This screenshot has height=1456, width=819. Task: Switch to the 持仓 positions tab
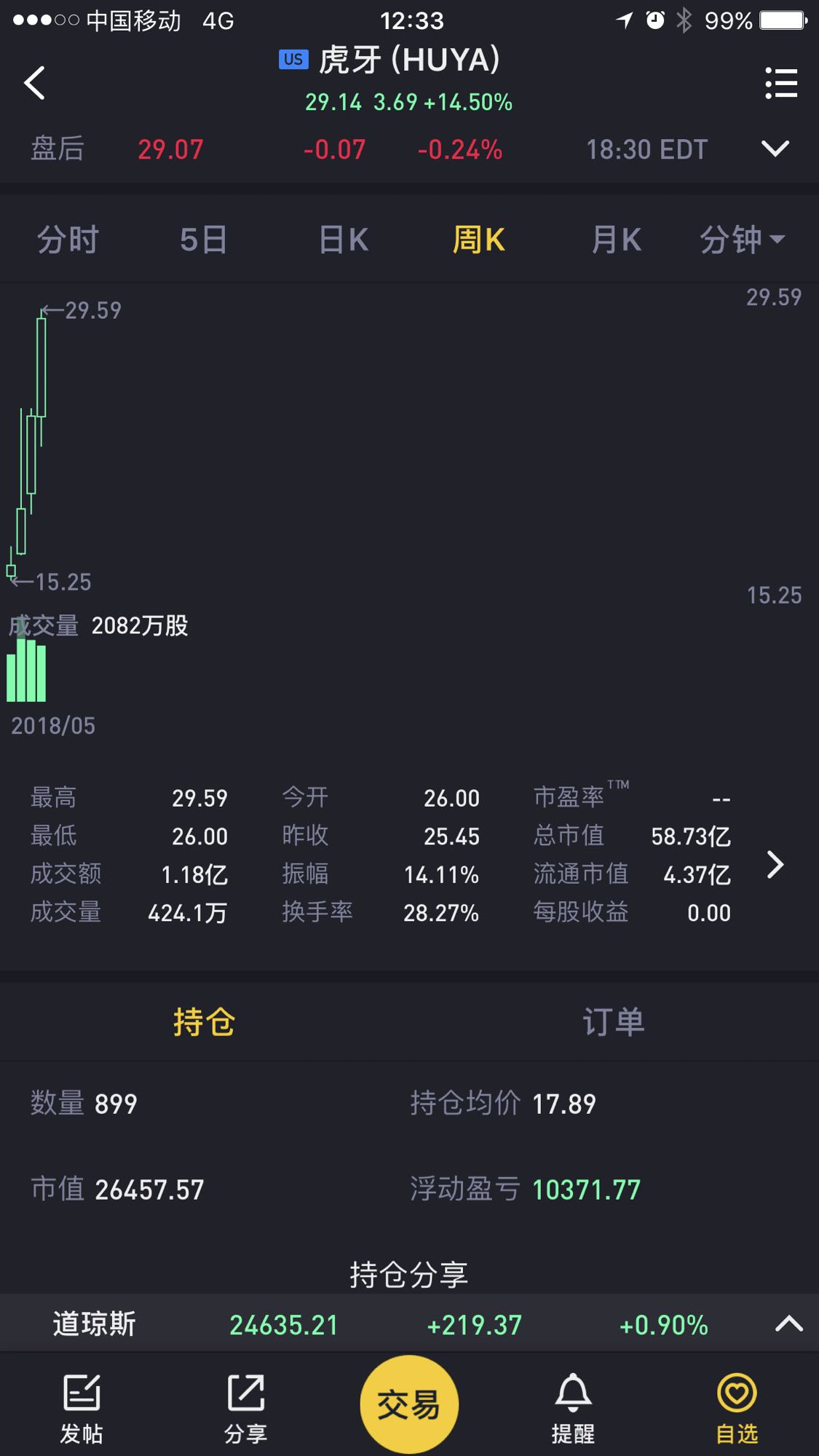204,1022
